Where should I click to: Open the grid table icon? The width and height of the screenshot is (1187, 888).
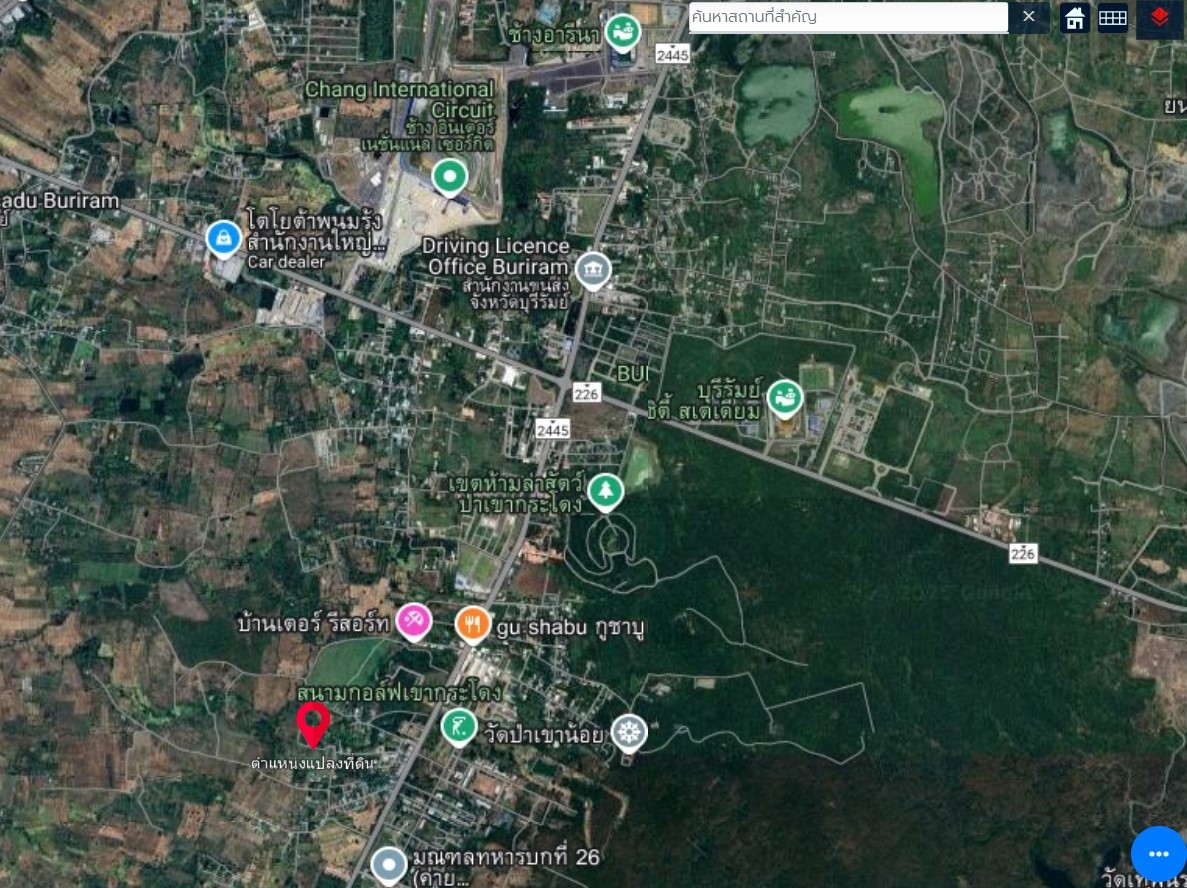tap(1113, 18)
